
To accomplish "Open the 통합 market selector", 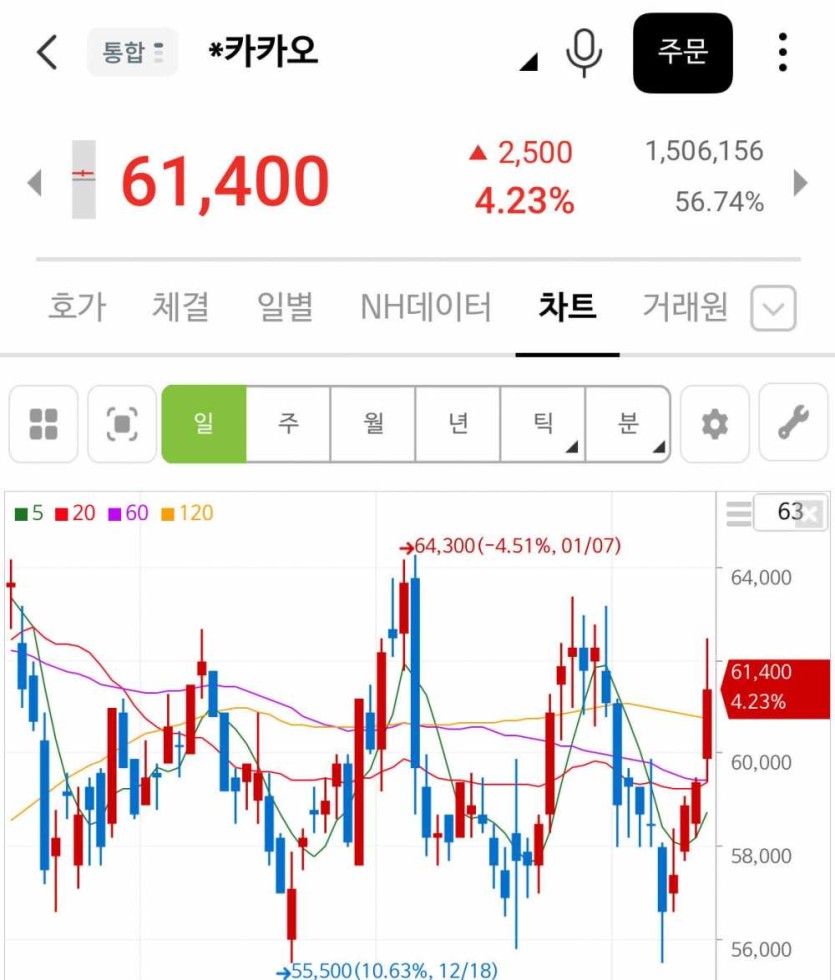I will tap(132, 52).
